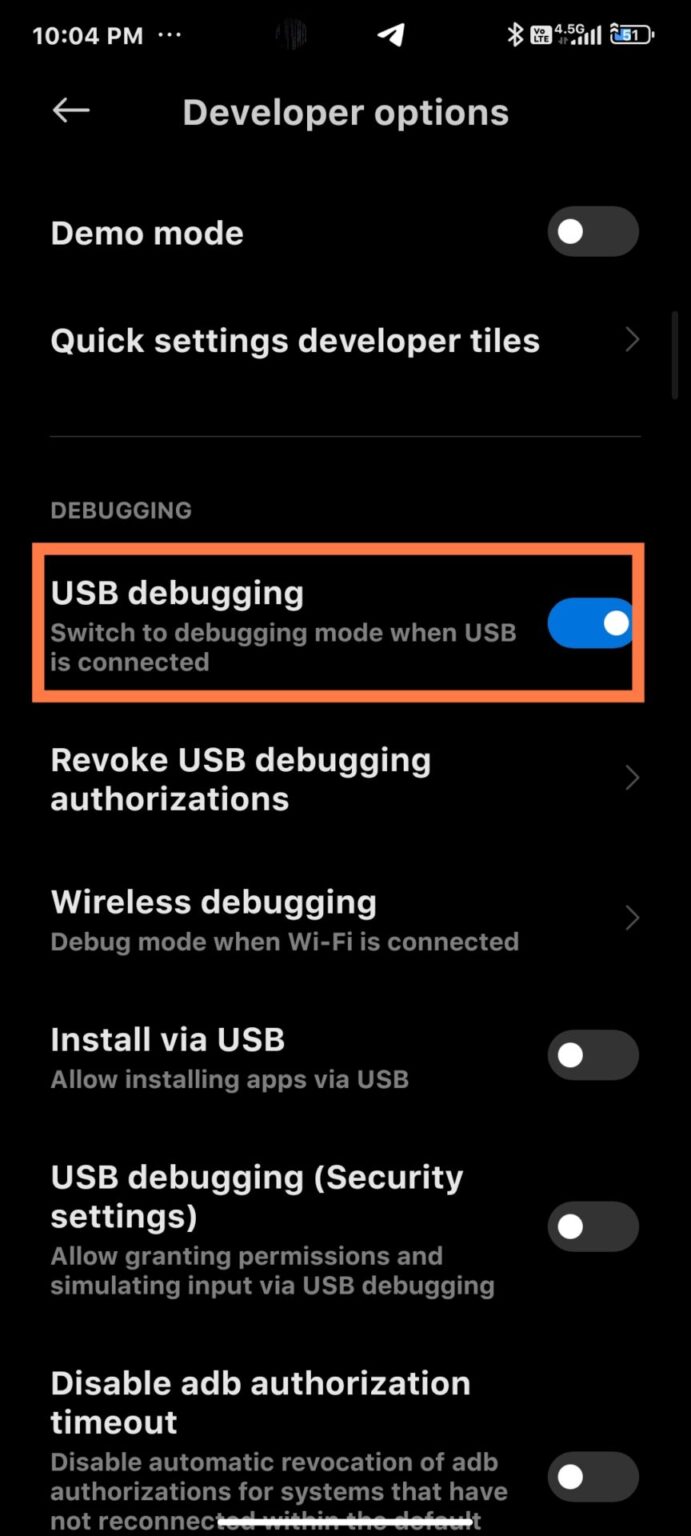The height and width of the screenshot is (1536, 691).
Task: Open Wireless debugging settings
Action: coord(345,919)
